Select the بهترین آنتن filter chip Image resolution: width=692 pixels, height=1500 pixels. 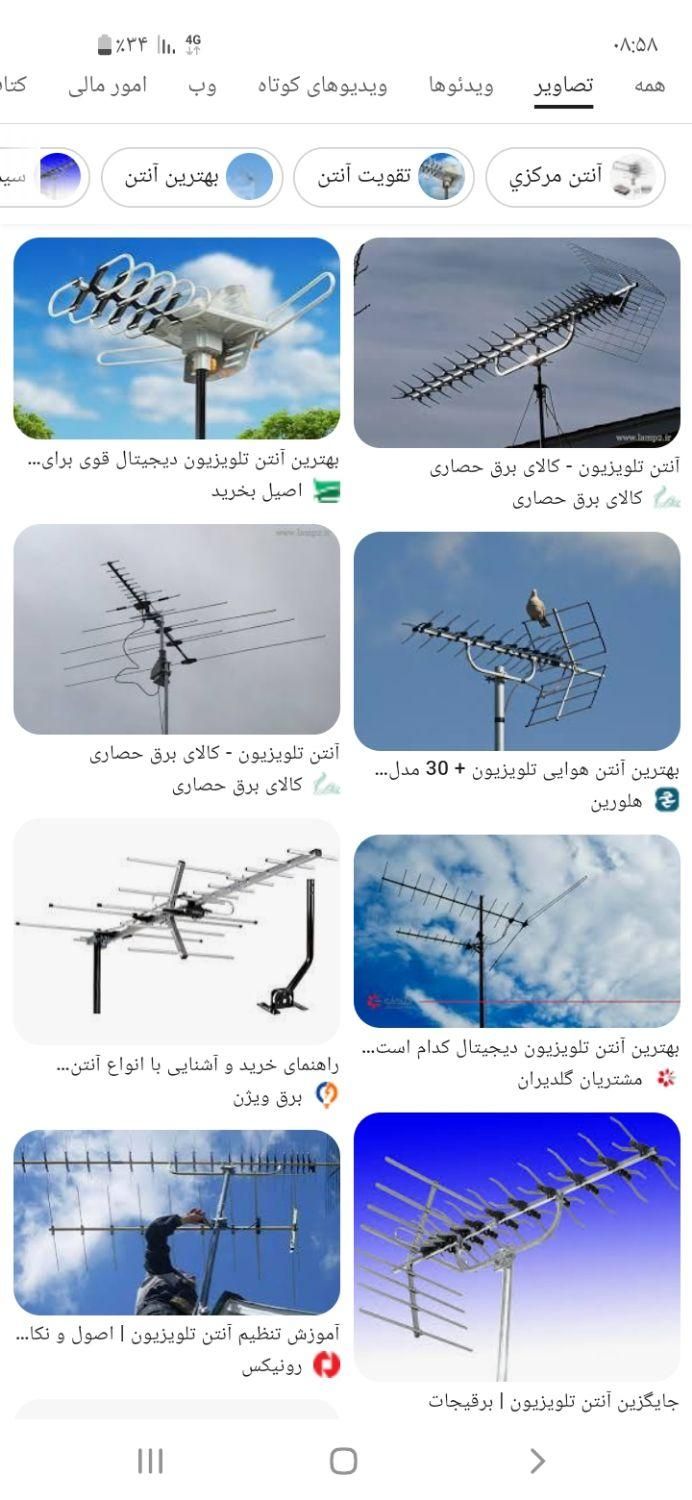192,178
